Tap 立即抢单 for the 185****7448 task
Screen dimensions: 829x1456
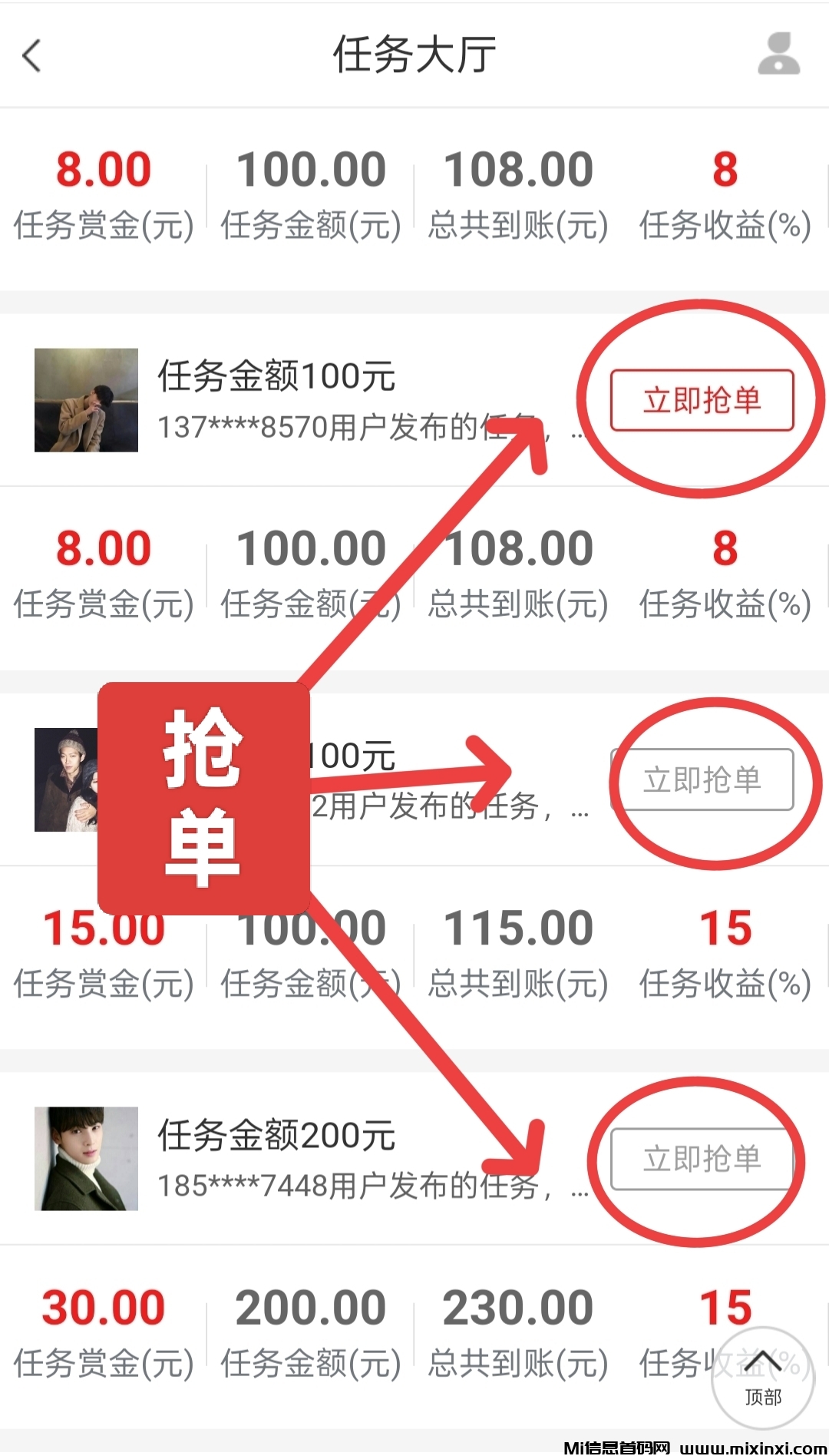point(702,1159)
